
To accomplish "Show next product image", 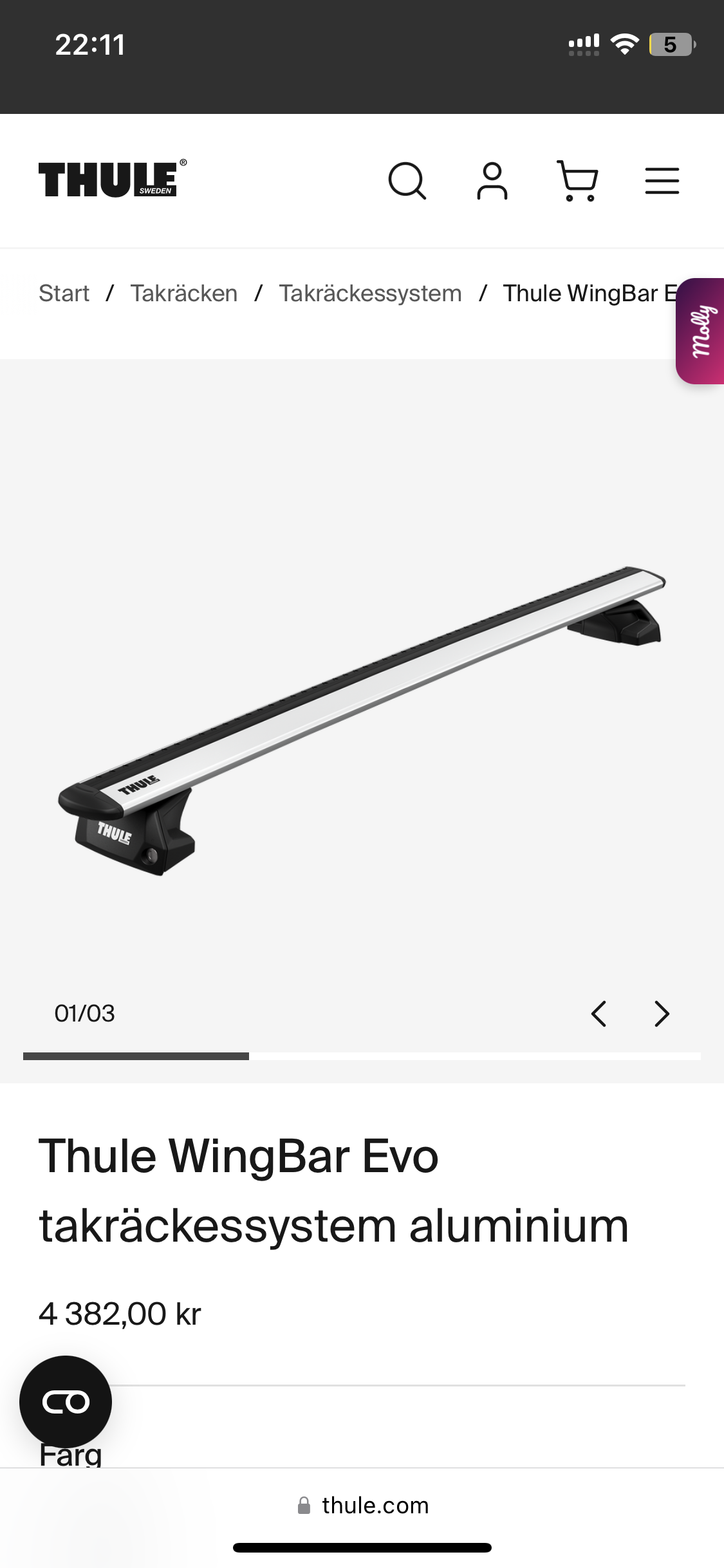I will tap(662, 1014).
